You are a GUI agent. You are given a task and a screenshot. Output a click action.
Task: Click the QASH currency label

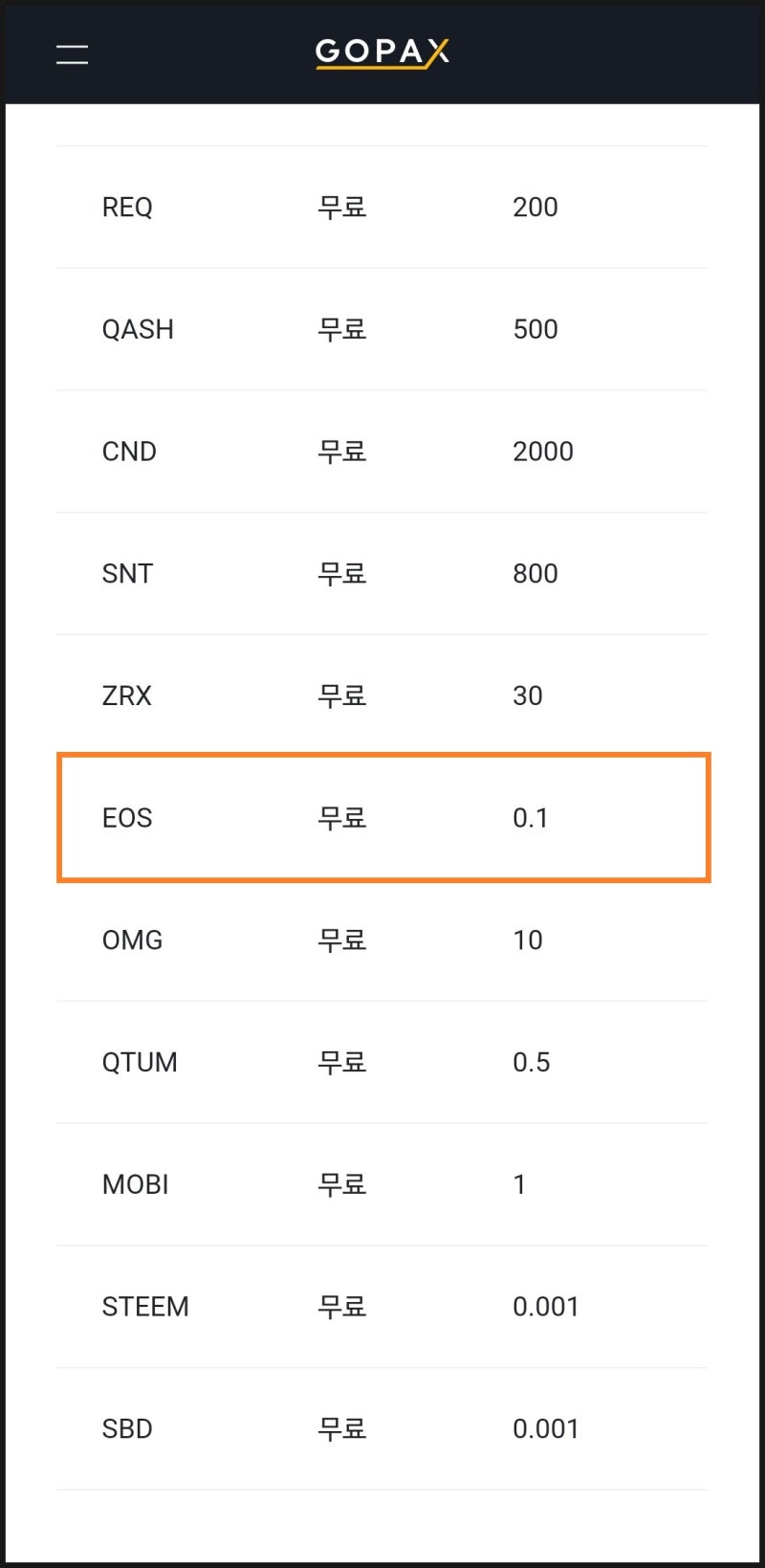pyautogui.click(x=138, y=328)
